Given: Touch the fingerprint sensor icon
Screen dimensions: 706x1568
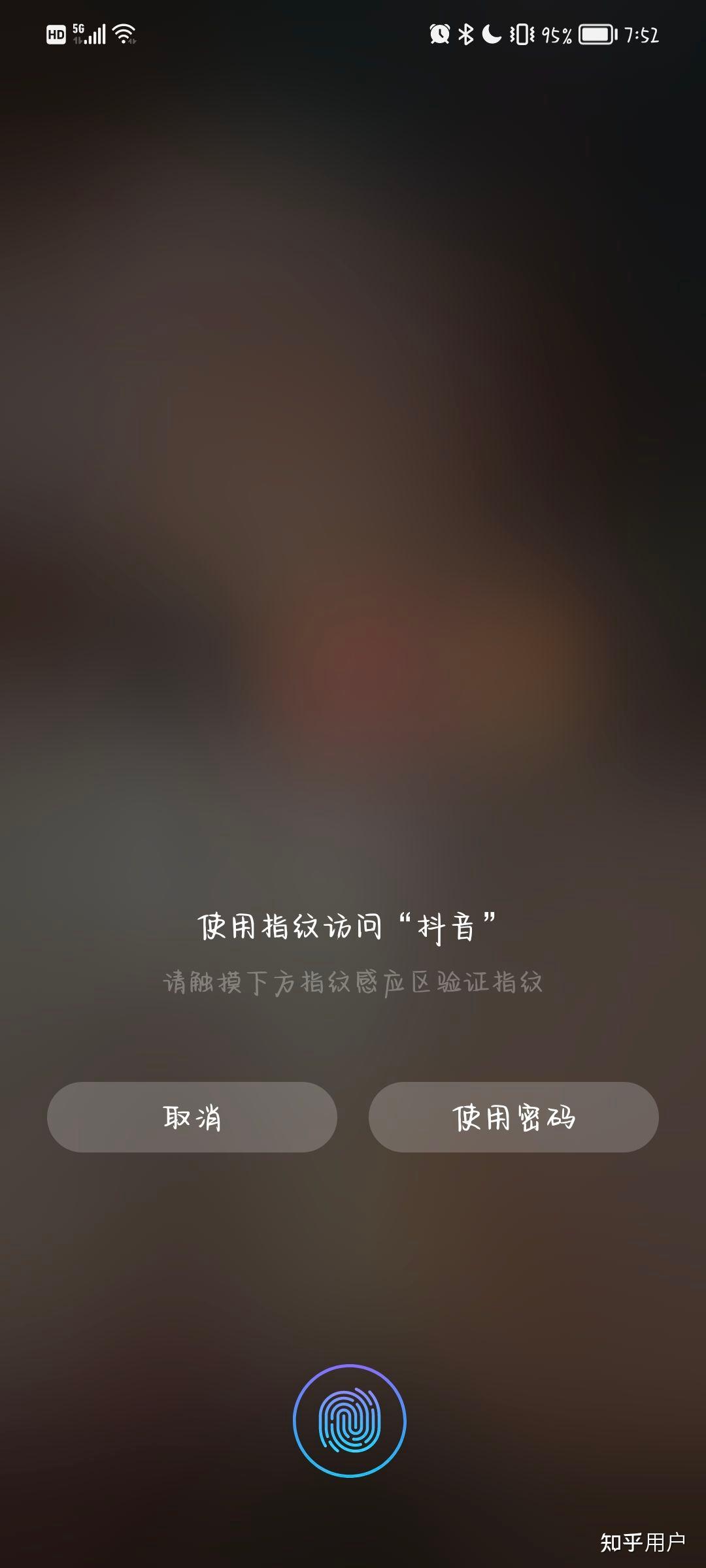Looking at the screenshot, I should [x=350, y=1420].
